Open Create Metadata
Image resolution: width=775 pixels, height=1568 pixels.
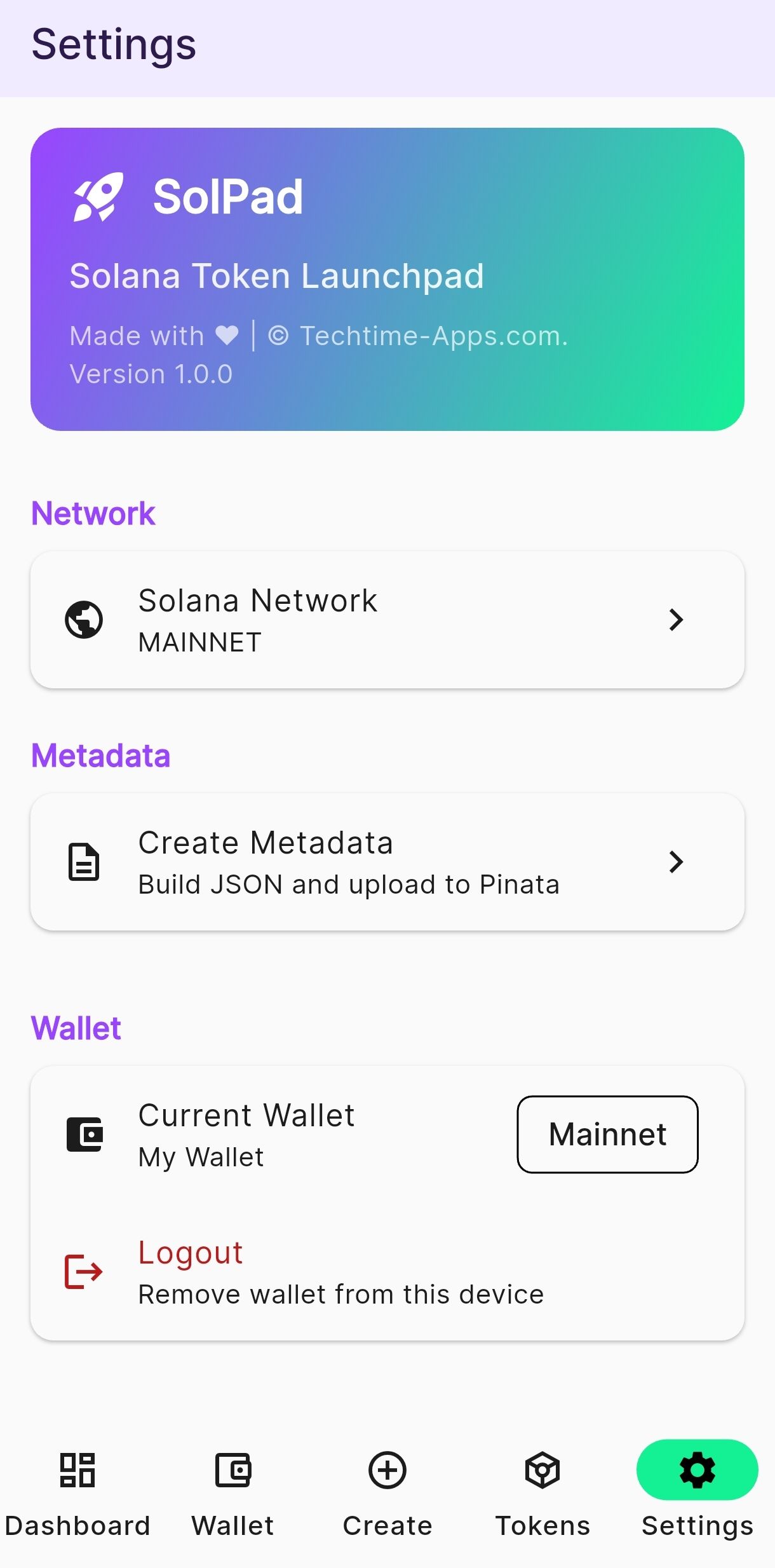coord(386,862)
